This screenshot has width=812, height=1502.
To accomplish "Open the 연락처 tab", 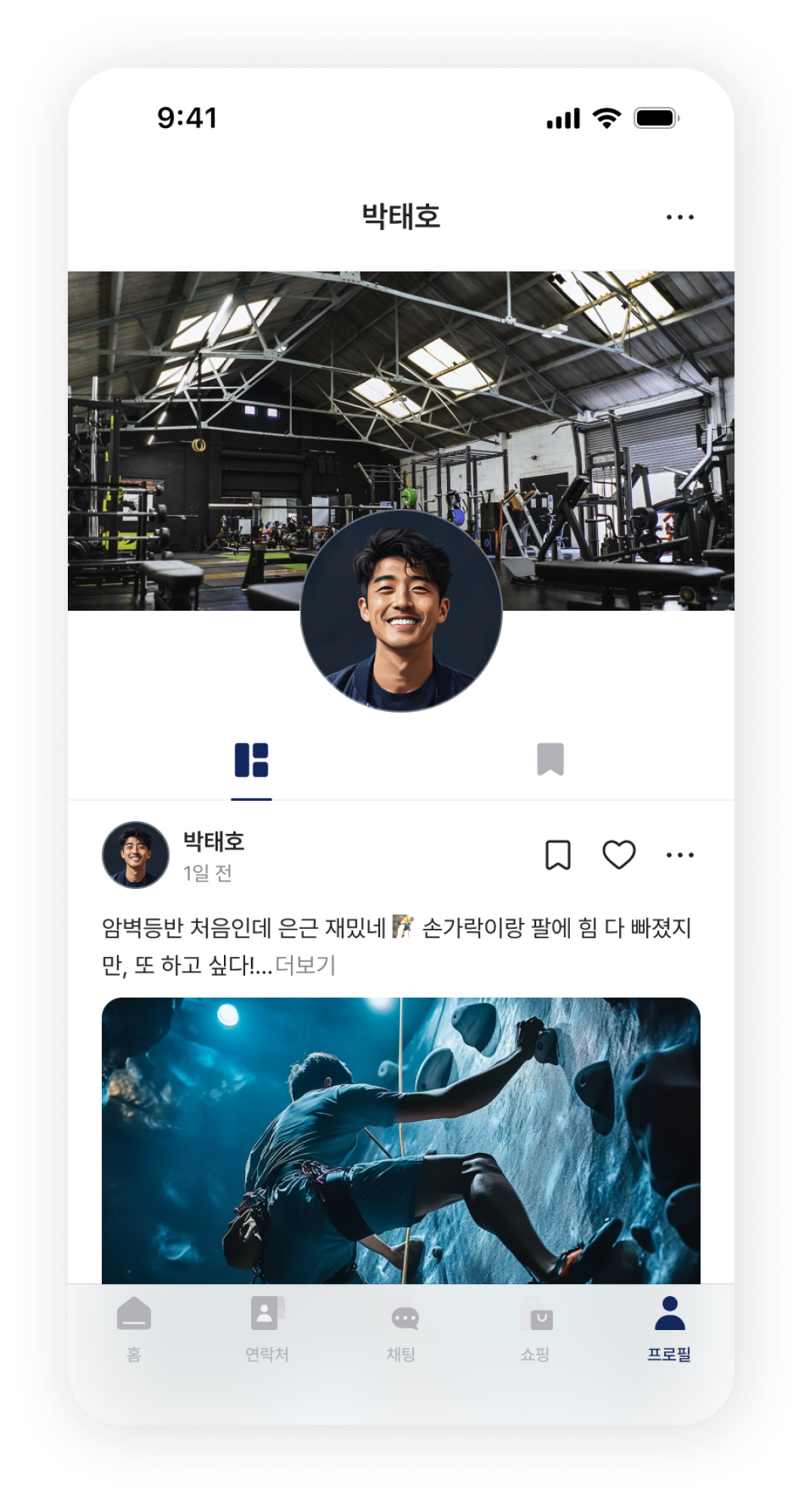I will click(267, 1329).
